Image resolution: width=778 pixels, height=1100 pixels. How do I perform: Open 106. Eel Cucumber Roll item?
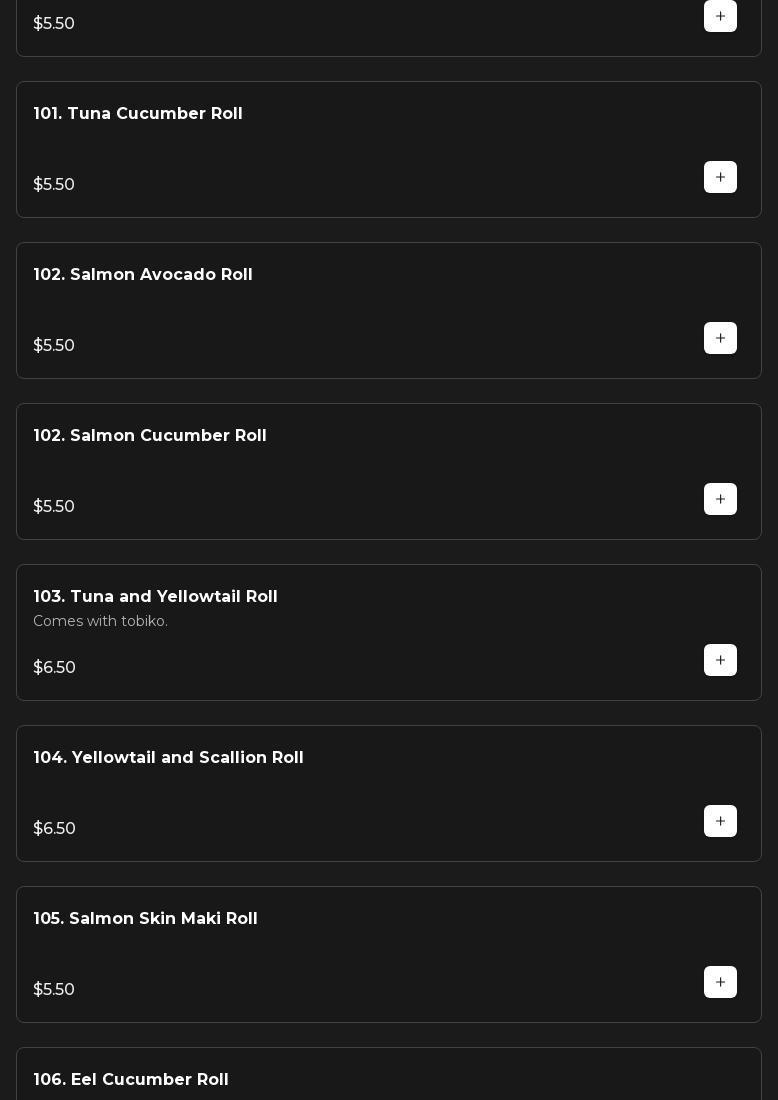coord(131,1079)
